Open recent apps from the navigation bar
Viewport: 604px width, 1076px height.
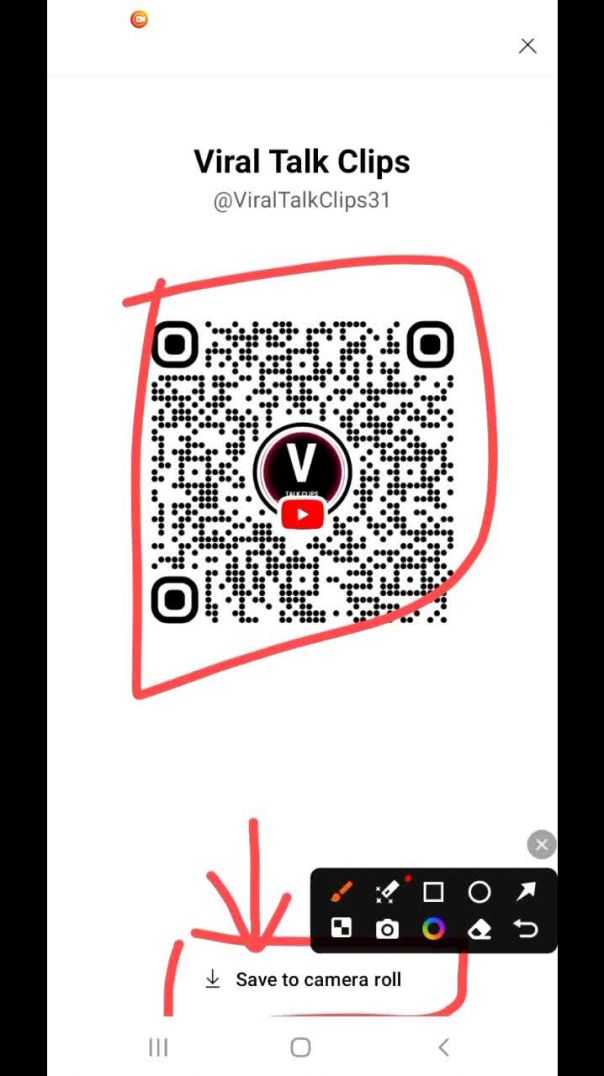pyautogui.click(x=158, y=1047)
